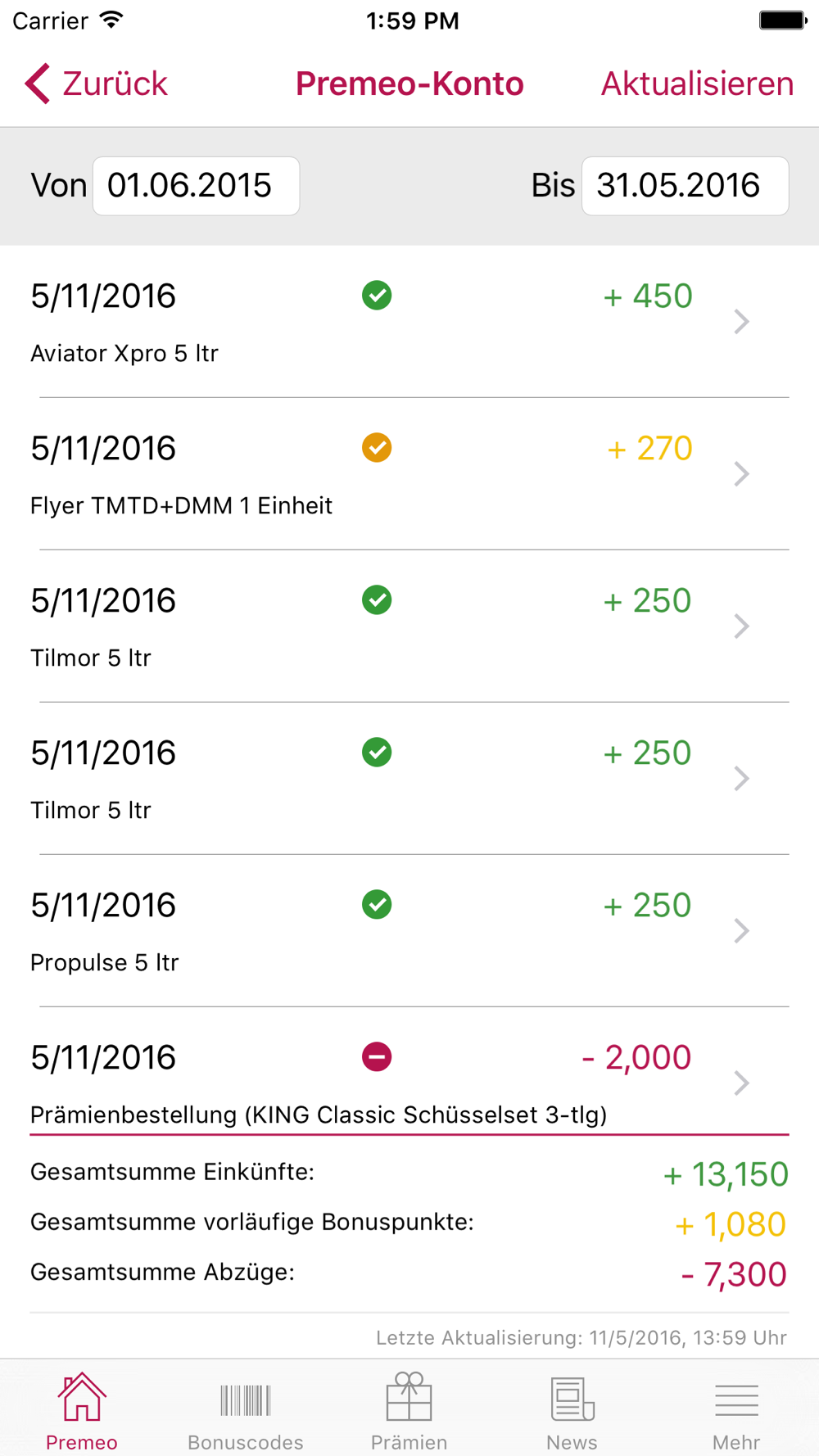Switch to the Prämien tab
819x1456 pixels.
tap(409, 1412)
